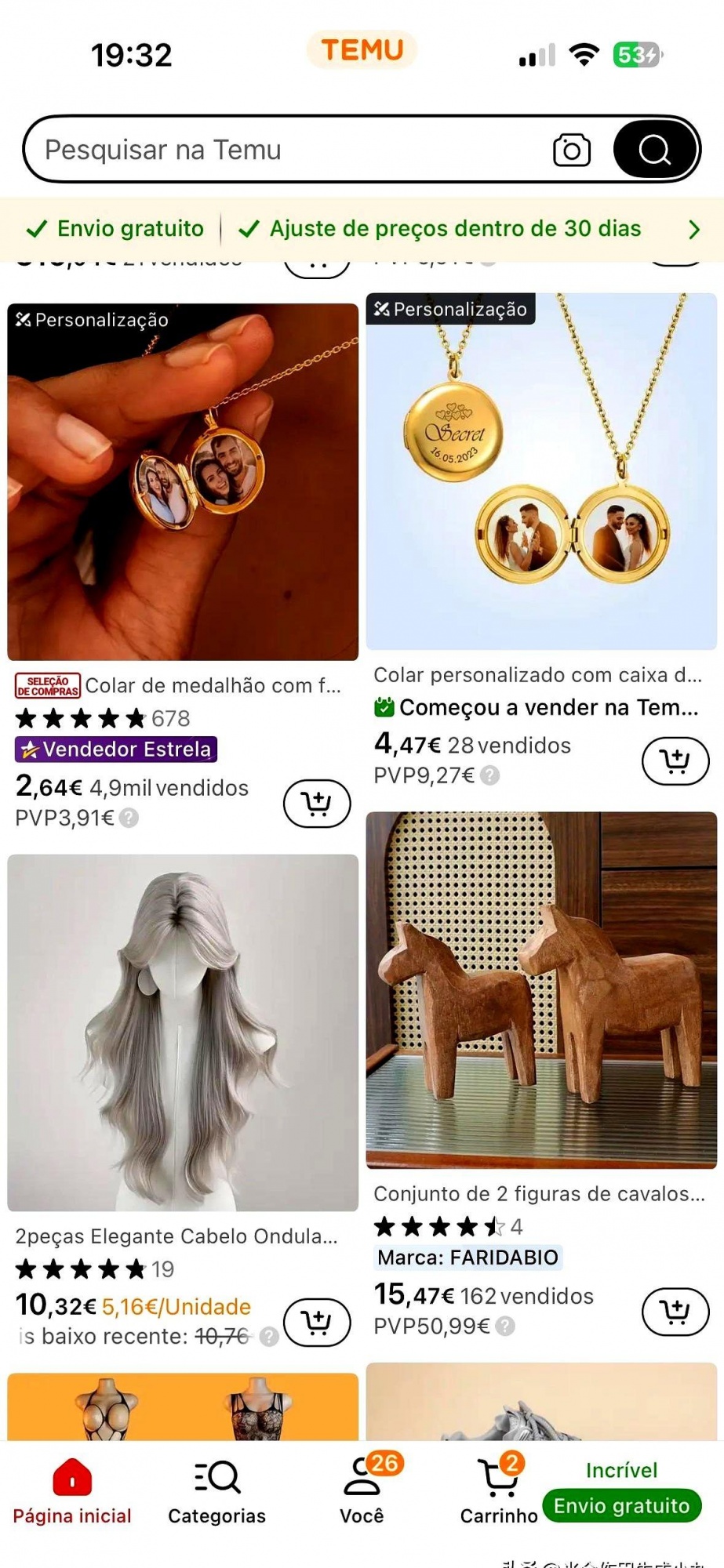Open the Colar de medalhão product tile
This screenshot has width=724, height=1568.
tap(183, 481)
